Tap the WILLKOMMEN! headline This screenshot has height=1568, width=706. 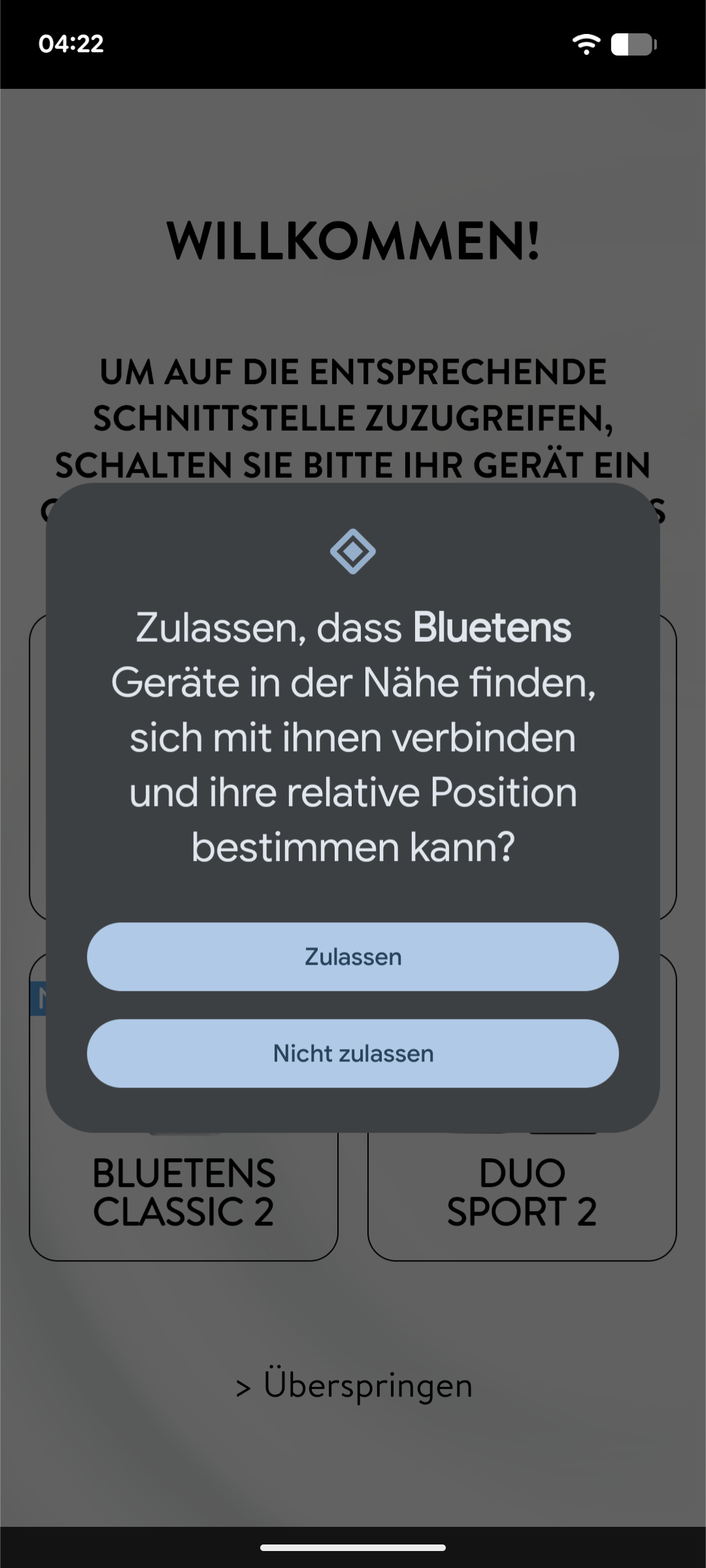tap(353, 241)
